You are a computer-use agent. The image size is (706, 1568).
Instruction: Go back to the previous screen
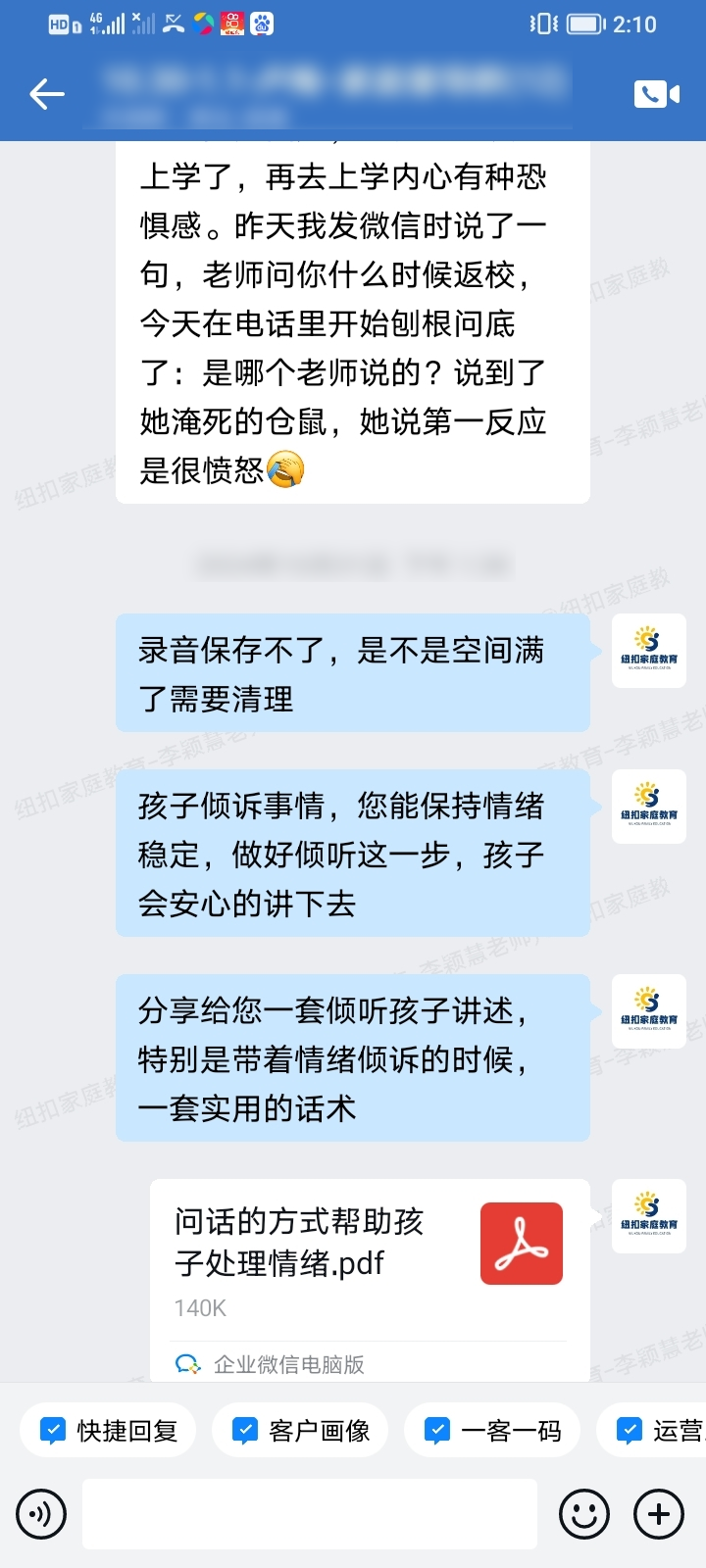click(46, 94)
